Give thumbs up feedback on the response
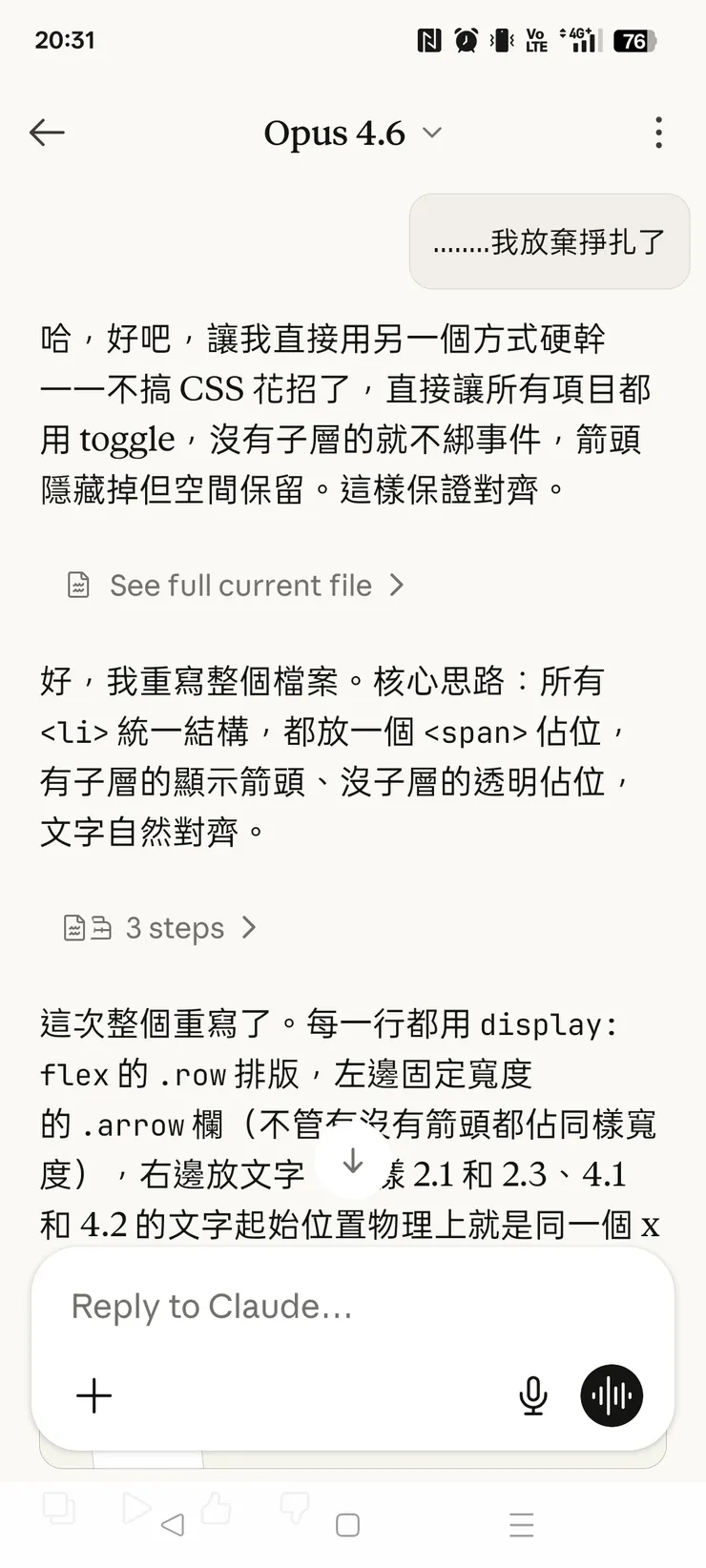Viewport: 706px width, 1568px height. 218,1508
